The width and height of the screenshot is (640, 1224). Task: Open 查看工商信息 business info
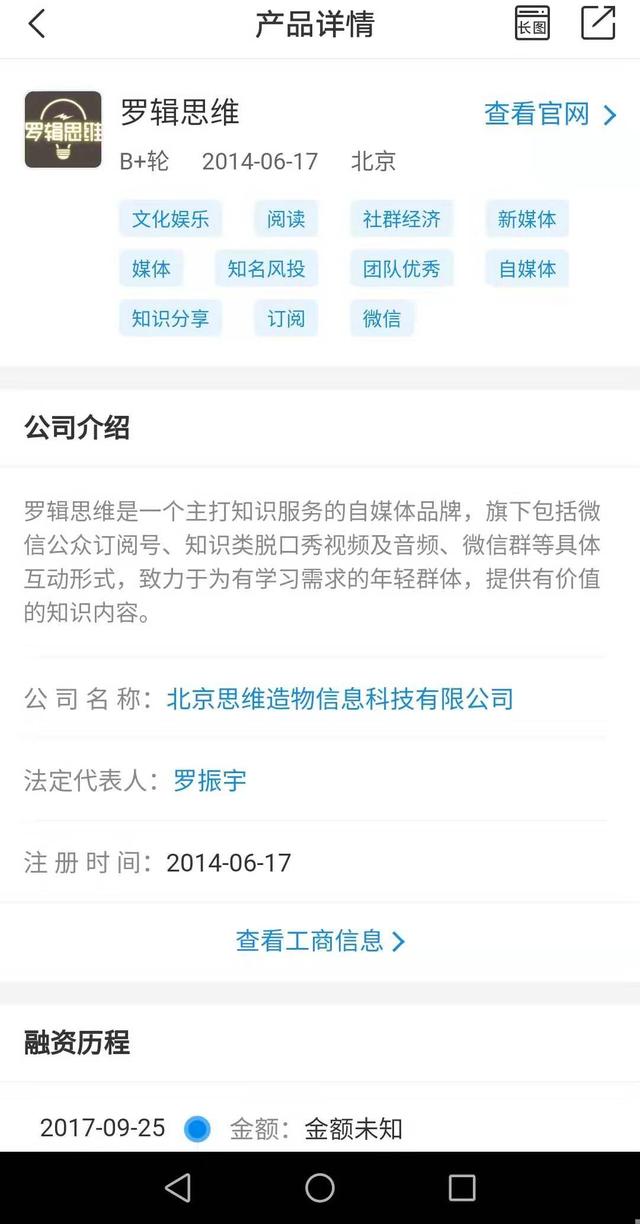320,941
